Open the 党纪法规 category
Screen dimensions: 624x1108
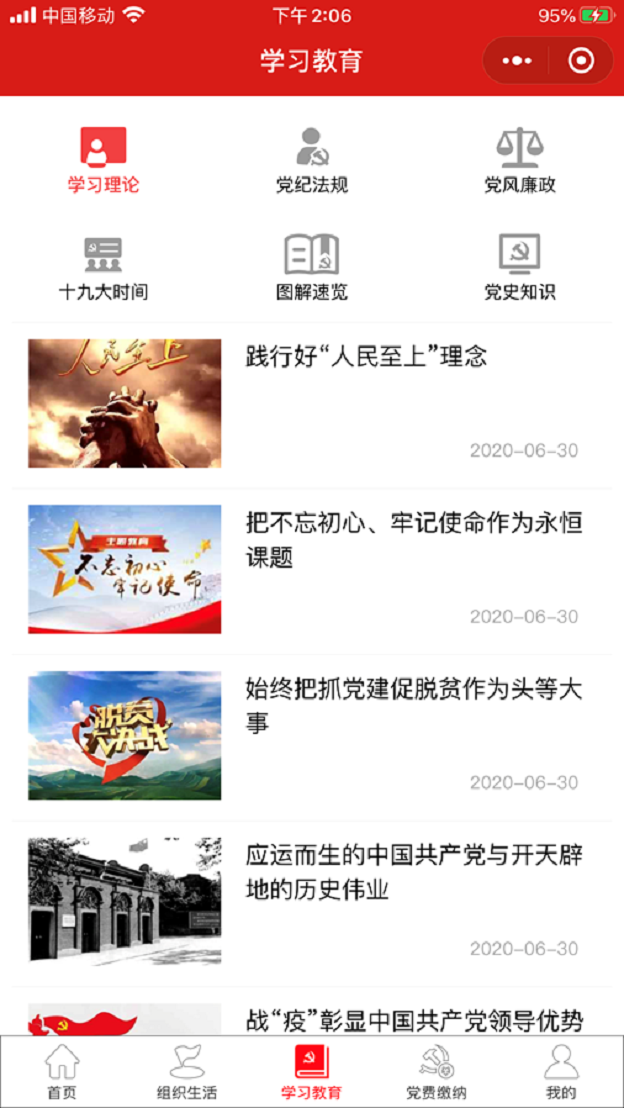click(x=312, y=161)
